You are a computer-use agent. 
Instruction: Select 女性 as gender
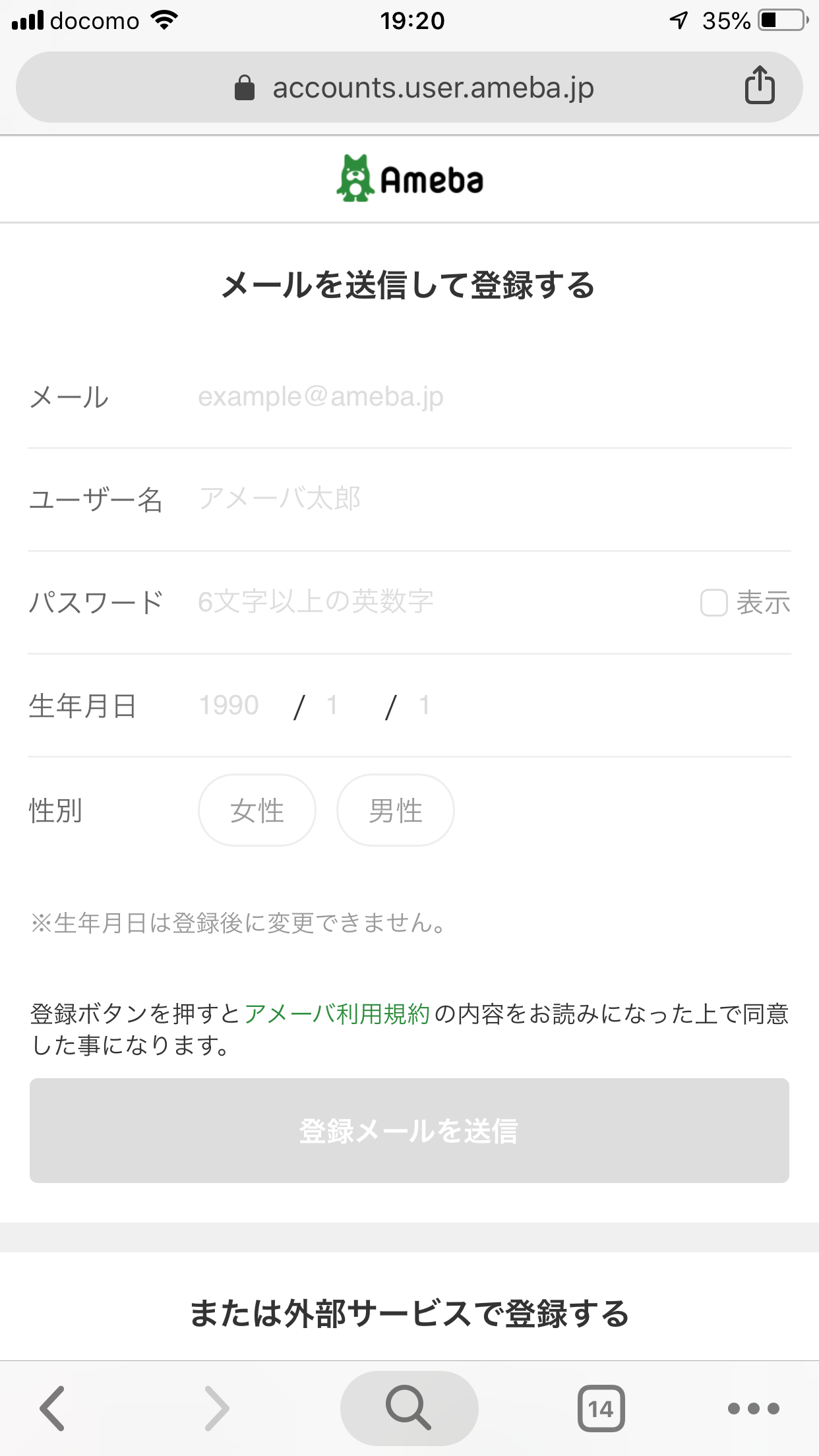(257, 810)
